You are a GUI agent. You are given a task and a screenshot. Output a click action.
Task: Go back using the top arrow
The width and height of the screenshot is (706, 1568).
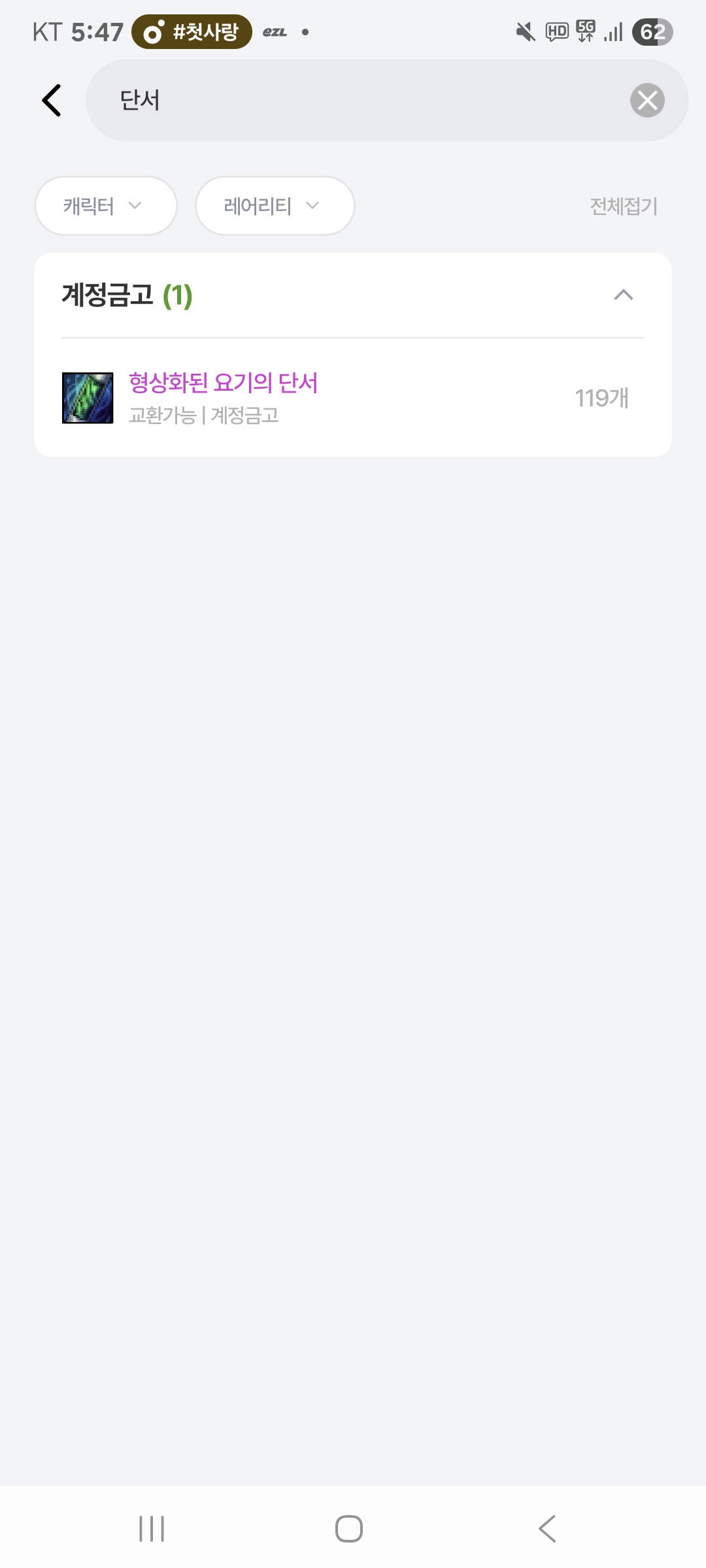[x=52, y=100]
